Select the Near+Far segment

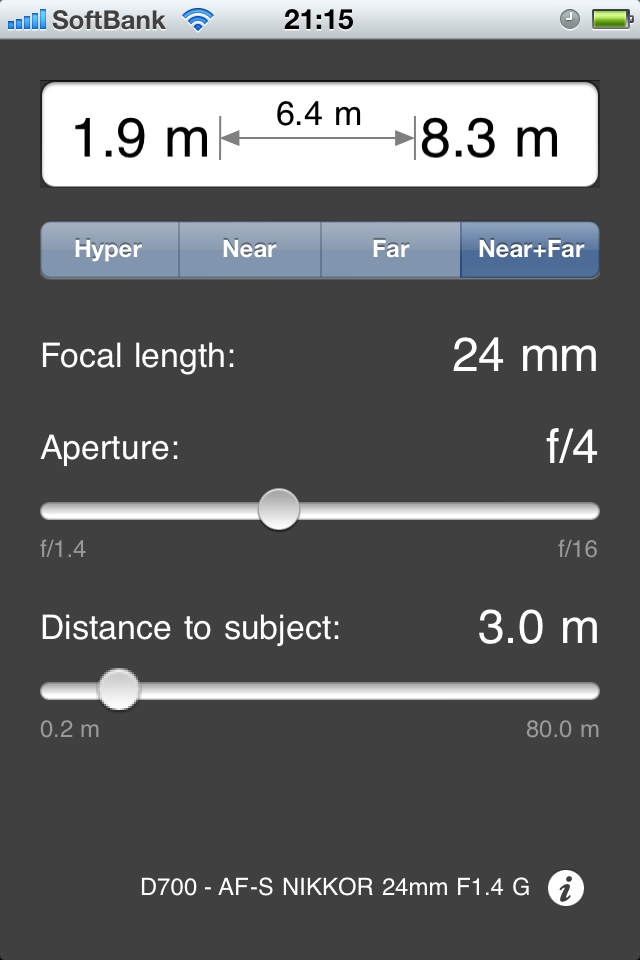(x=530, y=250)
